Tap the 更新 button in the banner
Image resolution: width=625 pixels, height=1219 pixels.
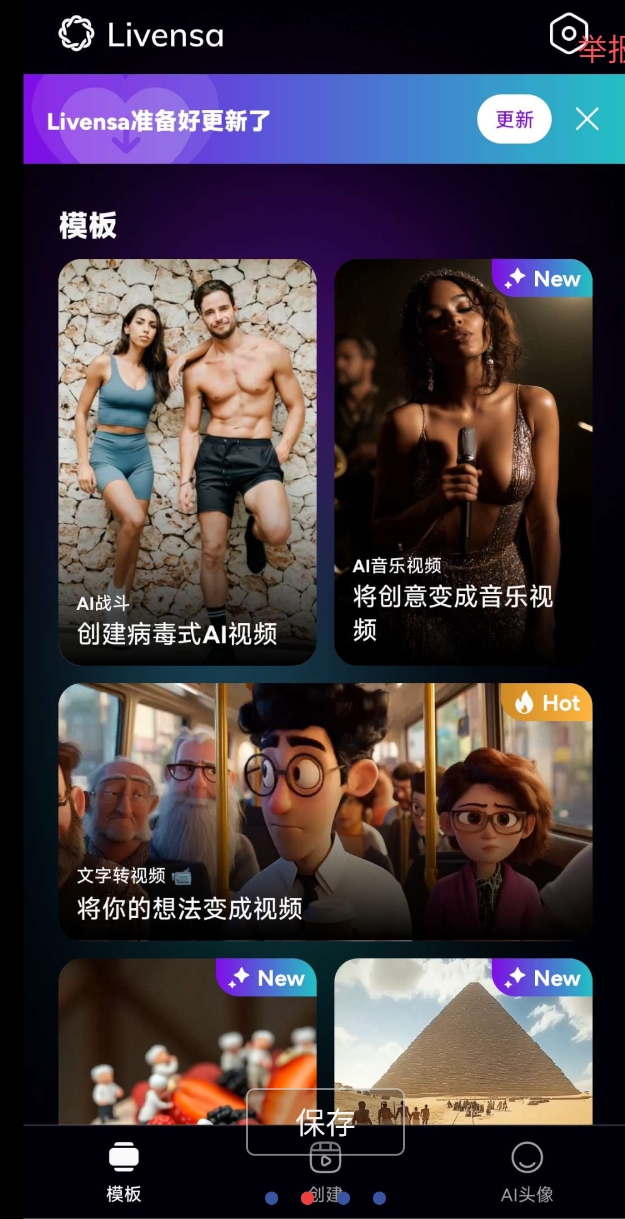pyautogui.click(x=514, y=120)
